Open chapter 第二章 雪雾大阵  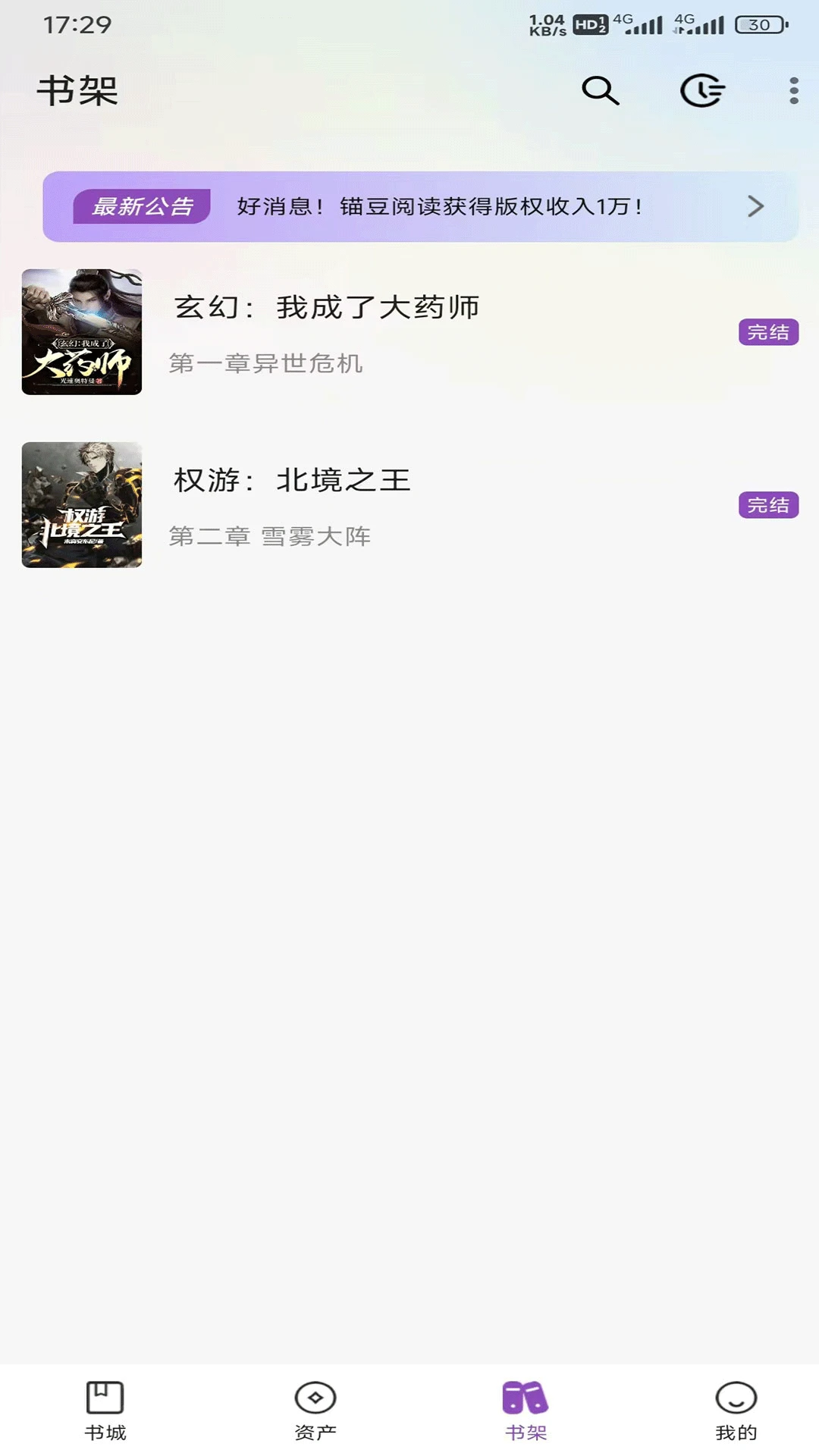269,536
